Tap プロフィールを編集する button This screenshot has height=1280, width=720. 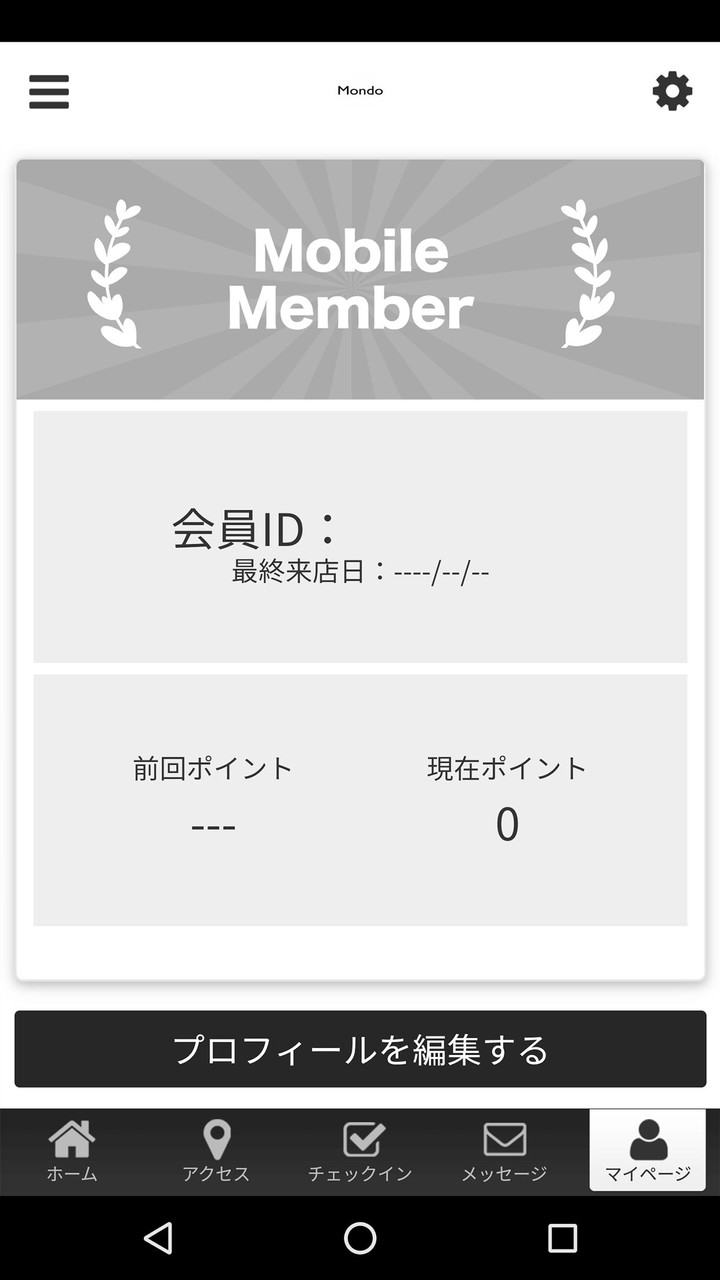click(360, 1049)
